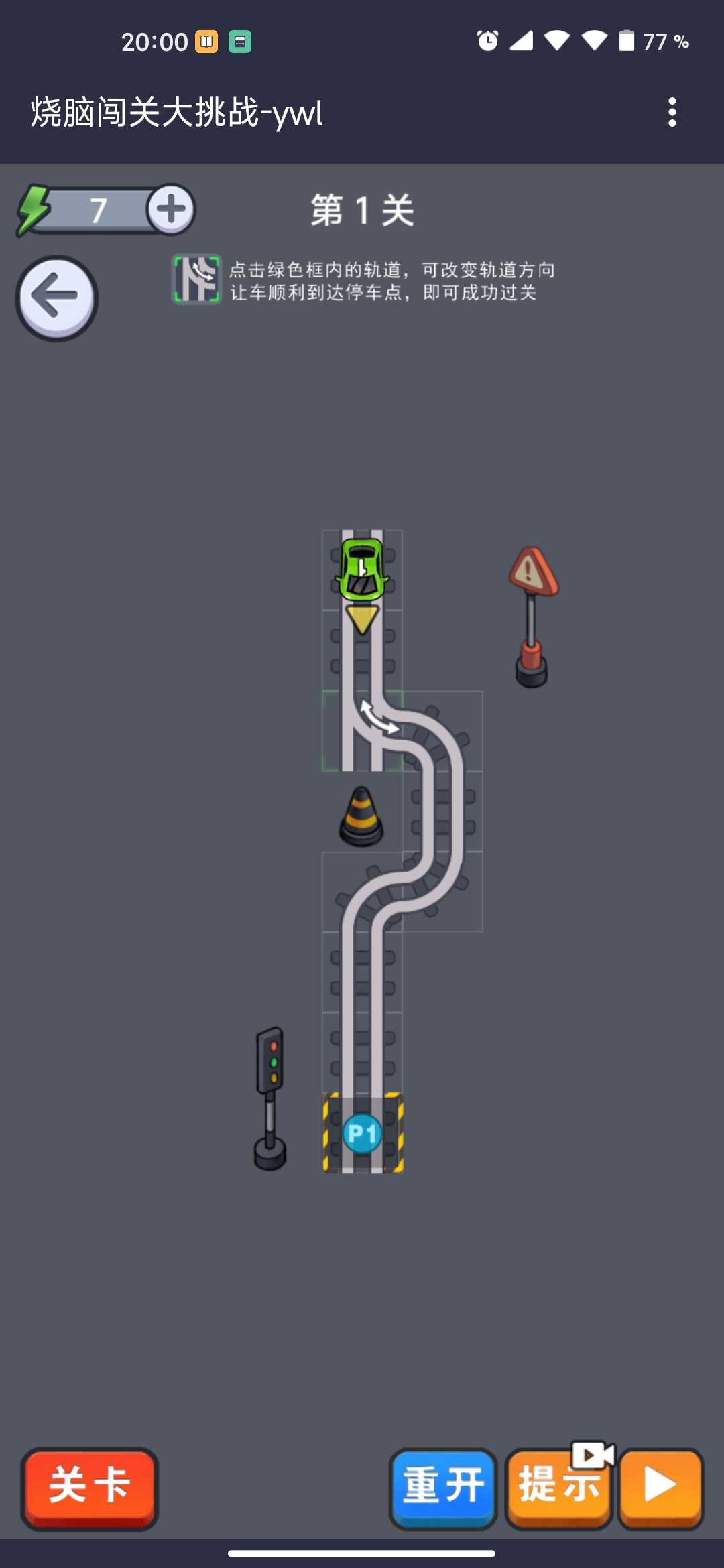Viewport: 724px width, 1568px height.
Task: Go back with the round arrow button
Action: 57,298
